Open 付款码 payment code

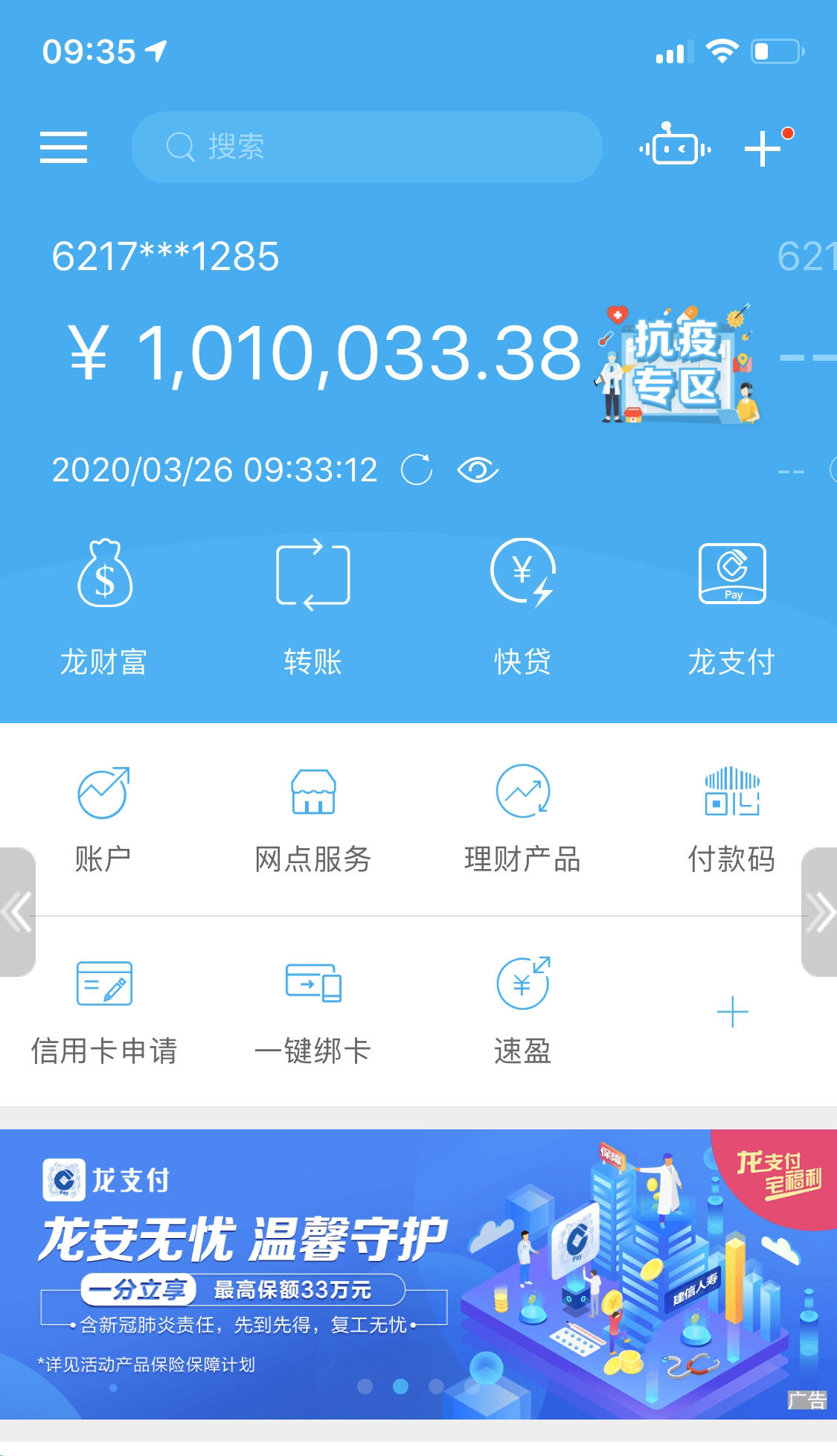[x=732, y=818]
